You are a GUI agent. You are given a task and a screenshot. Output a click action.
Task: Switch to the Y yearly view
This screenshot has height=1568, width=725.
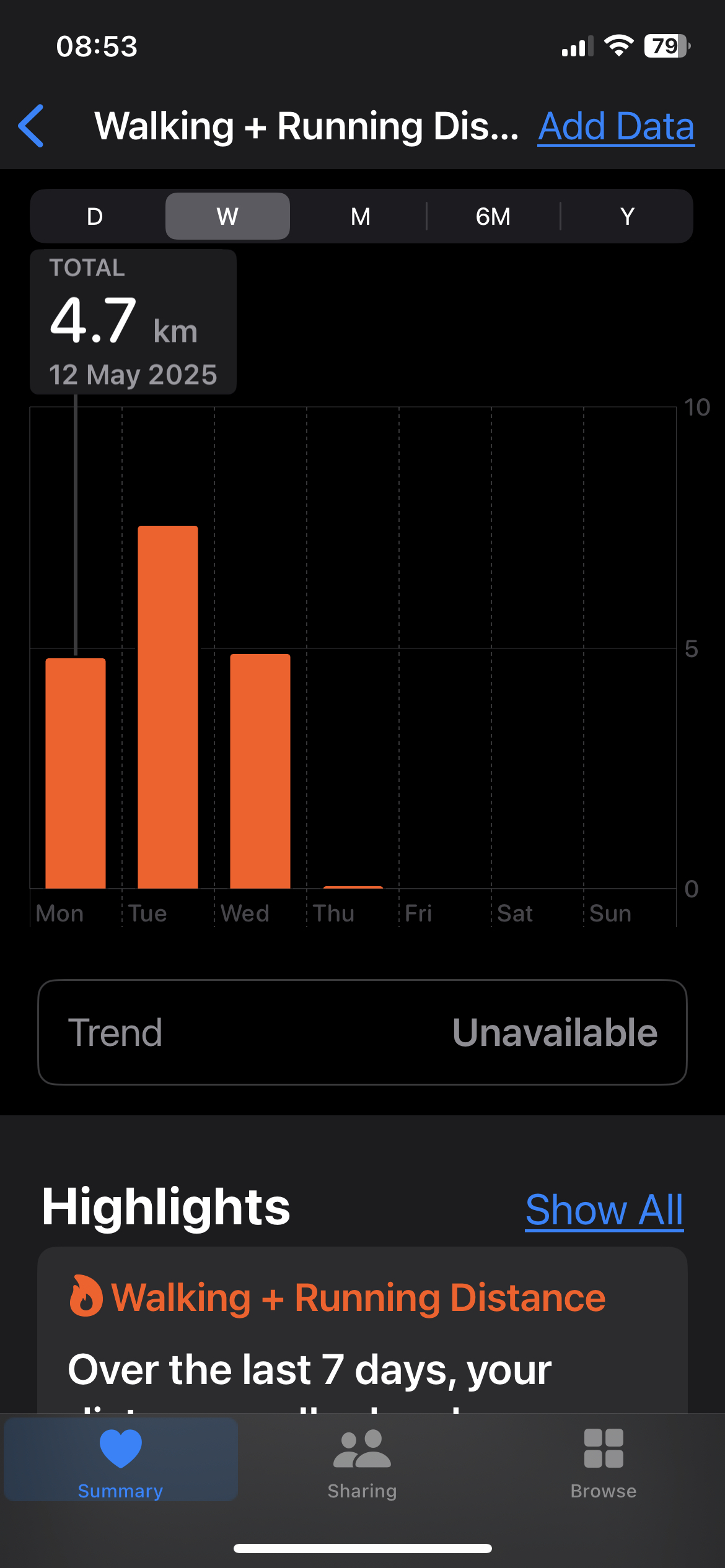point(627,216)
